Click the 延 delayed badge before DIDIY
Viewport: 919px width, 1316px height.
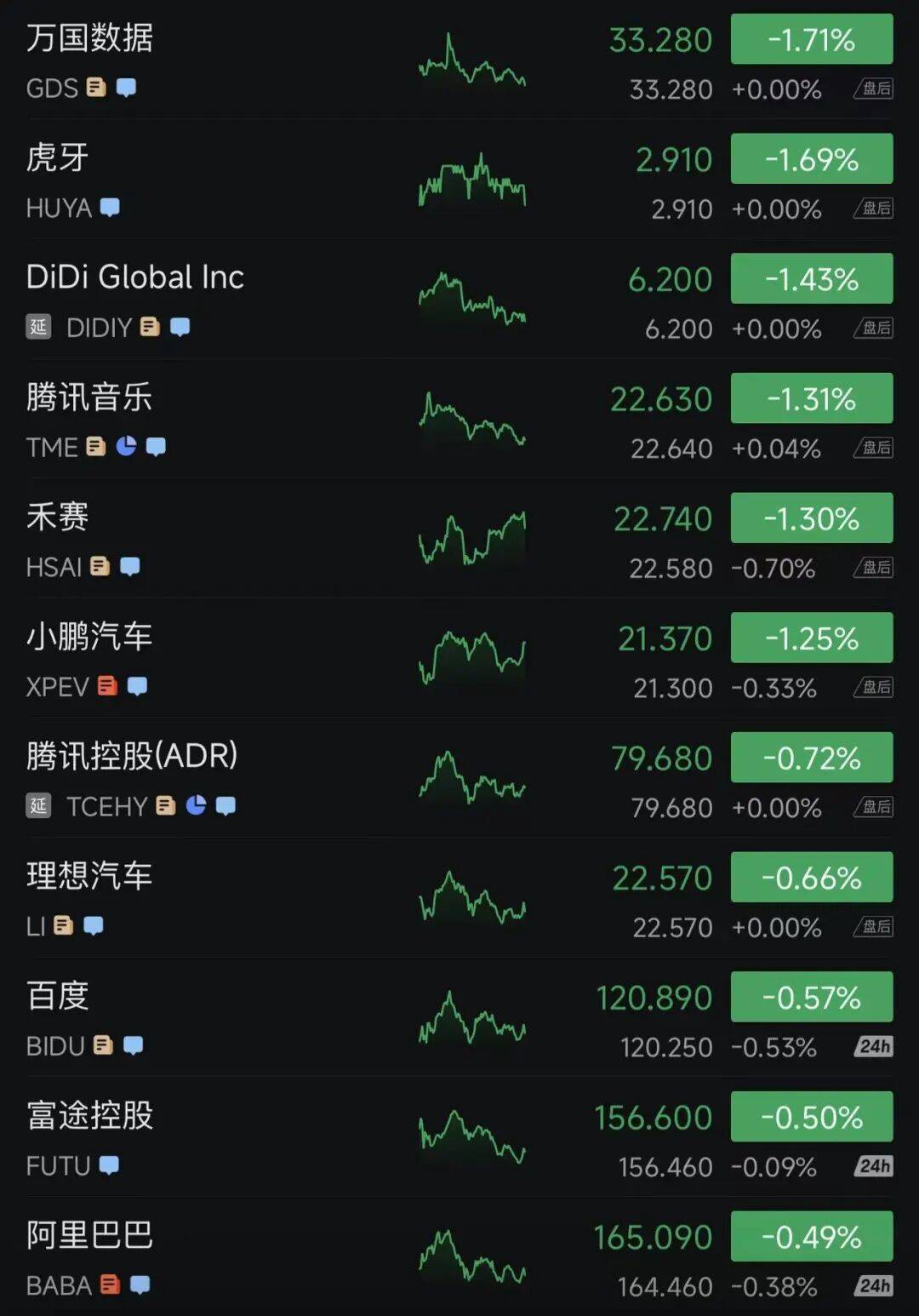coord(38,327)
